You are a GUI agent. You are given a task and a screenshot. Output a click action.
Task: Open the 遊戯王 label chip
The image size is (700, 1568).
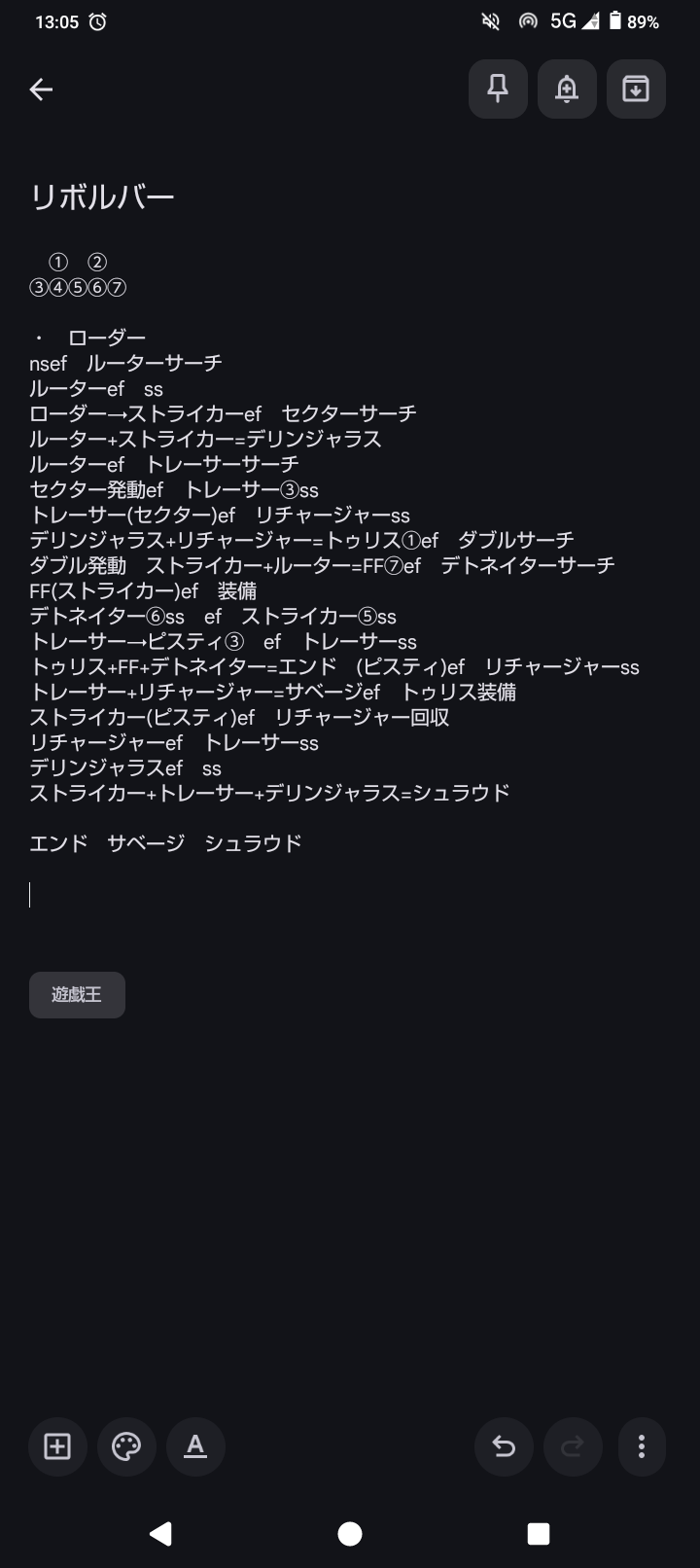77,995
